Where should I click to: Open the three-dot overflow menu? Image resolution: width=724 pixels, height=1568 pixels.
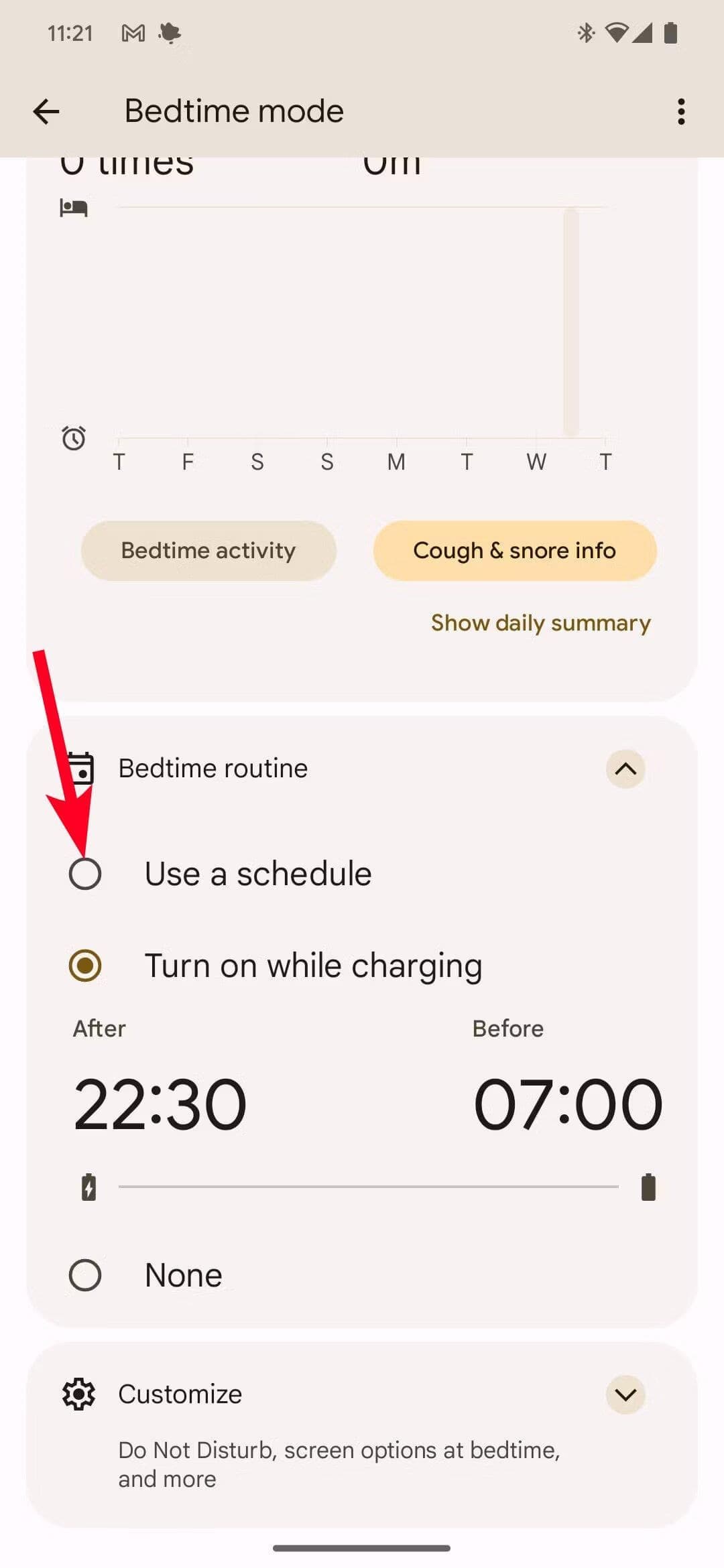click(680, 111)
